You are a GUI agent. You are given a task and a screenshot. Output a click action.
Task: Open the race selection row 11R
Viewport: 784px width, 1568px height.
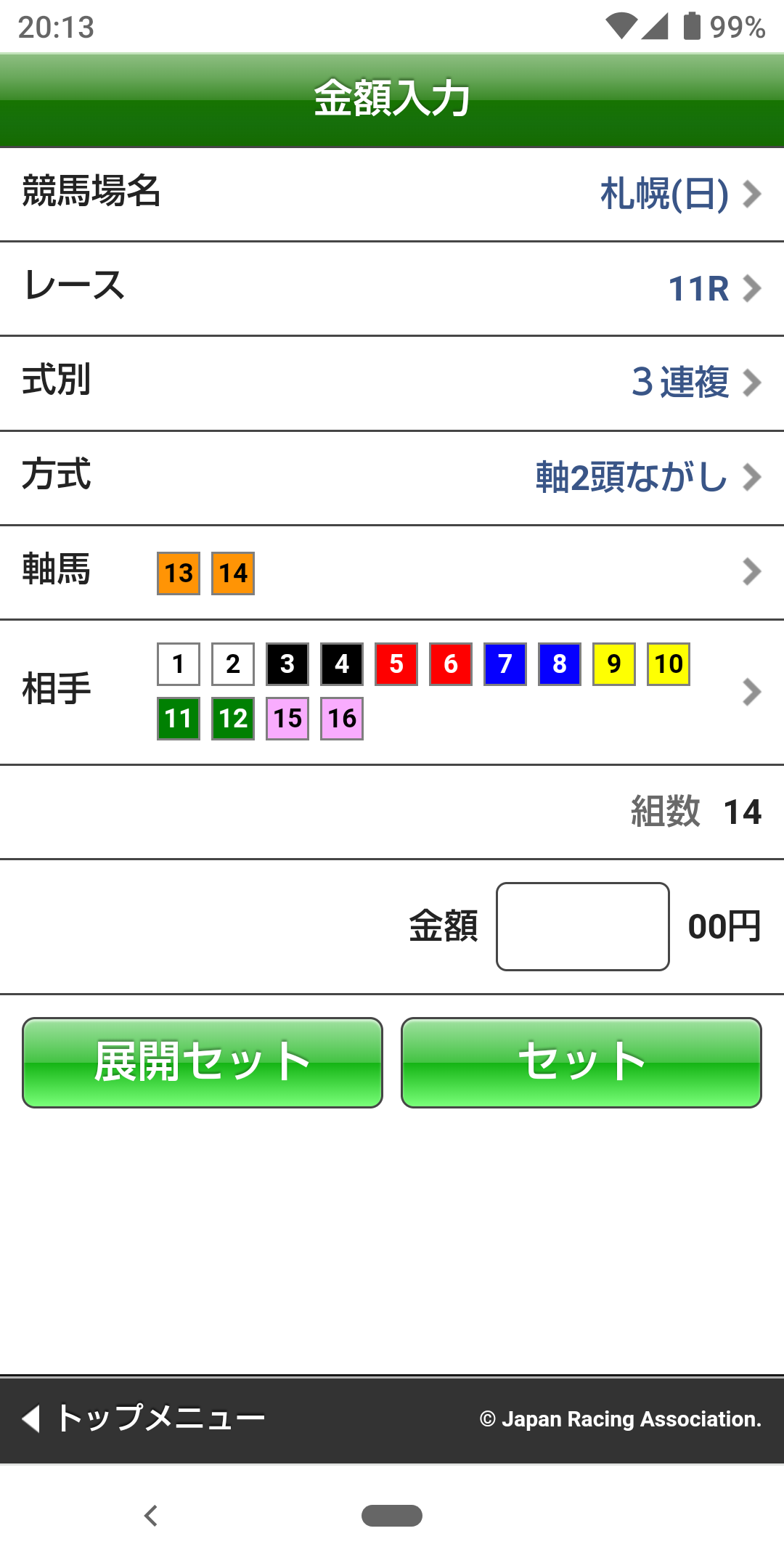713,289
